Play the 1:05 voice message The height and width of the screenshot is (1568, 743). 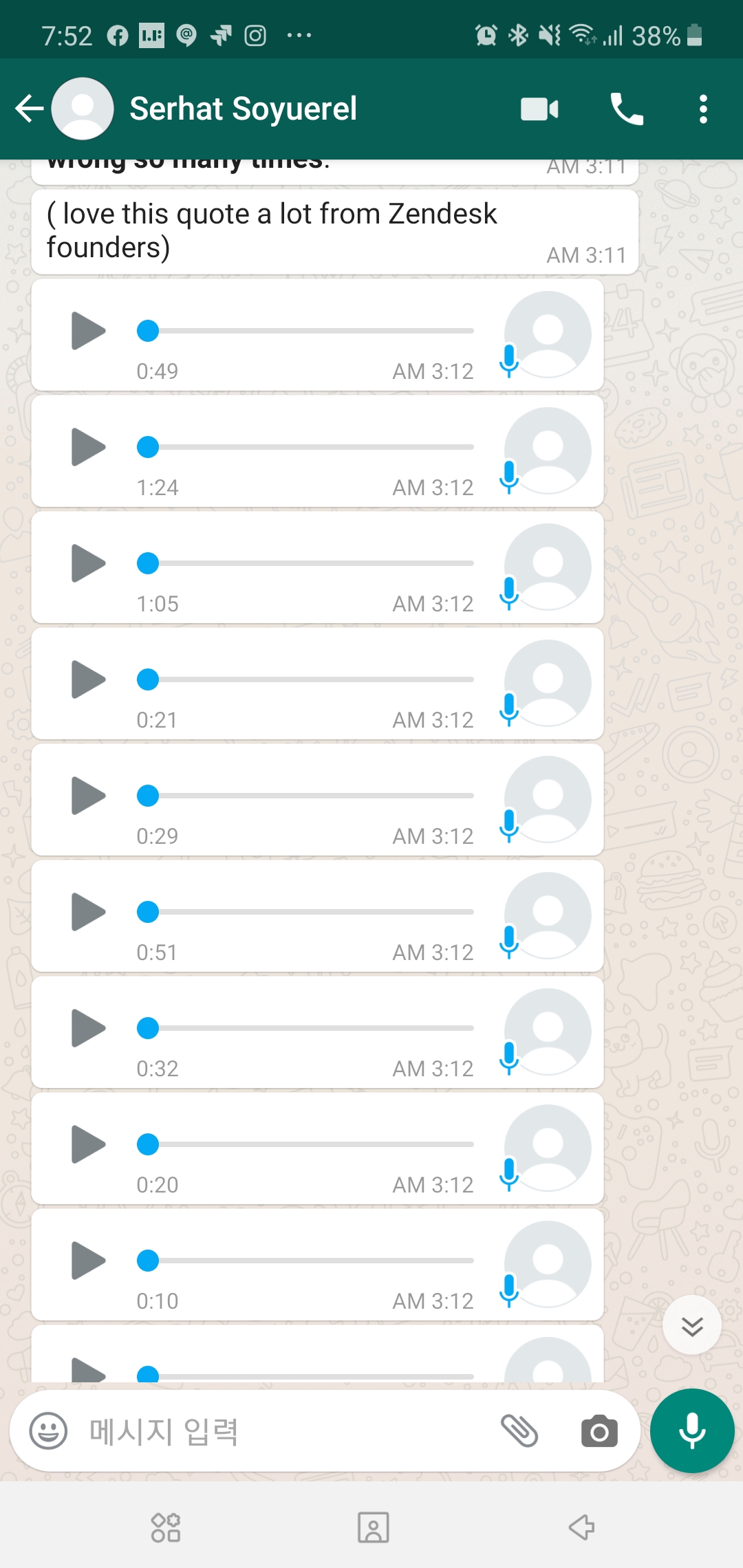(88, 563)
